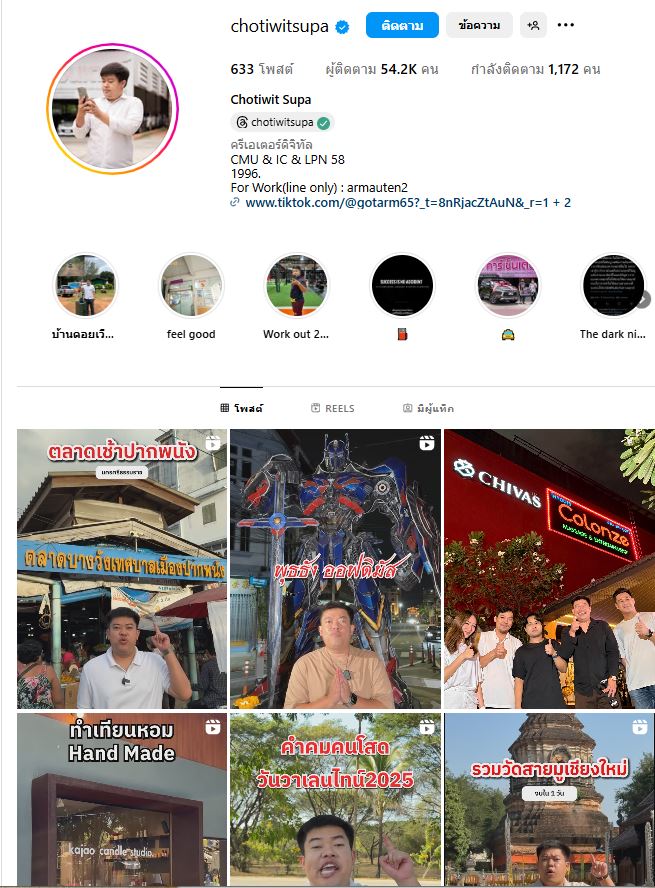Viewport: 655px width, 888px height.
Task: Open the รวมวัดสายมูเชียงใหม่ post
Action: pos(549,800)
